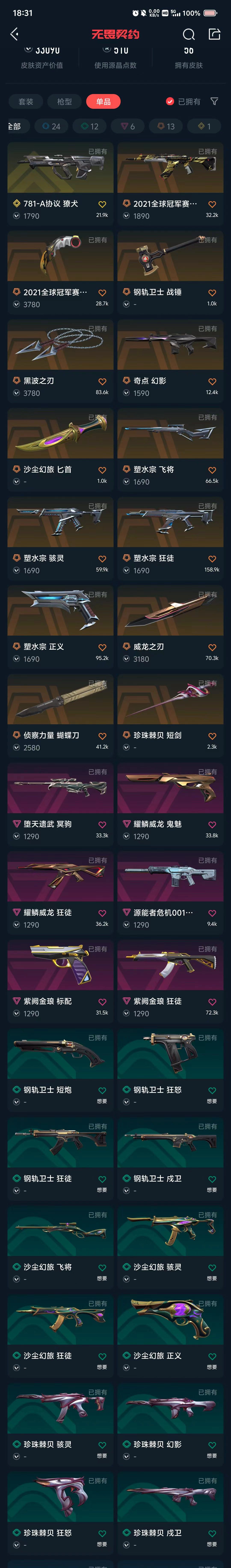Select the 单品 tab

coord(104,102)
